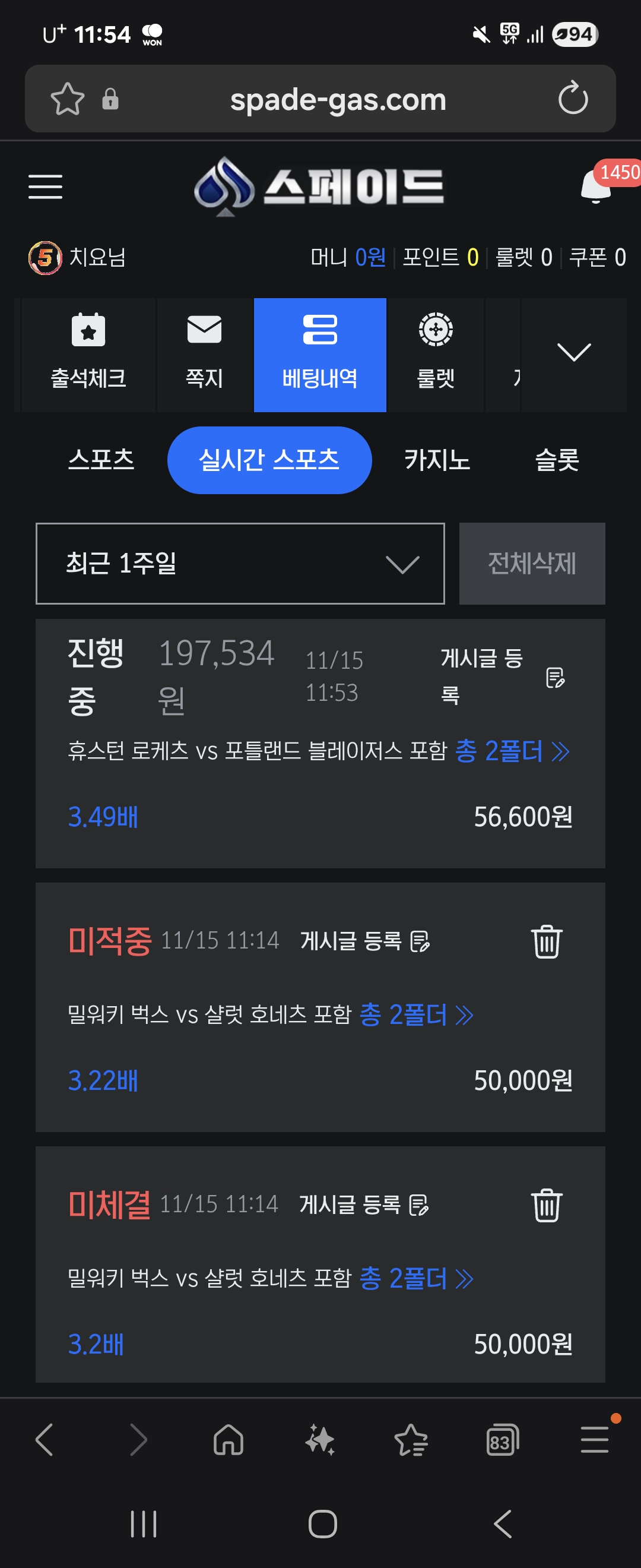The height and width of the screenshot is (1568, 641).
Task: Reload the spade-gas.com page
Action: [x=573, y=99]
